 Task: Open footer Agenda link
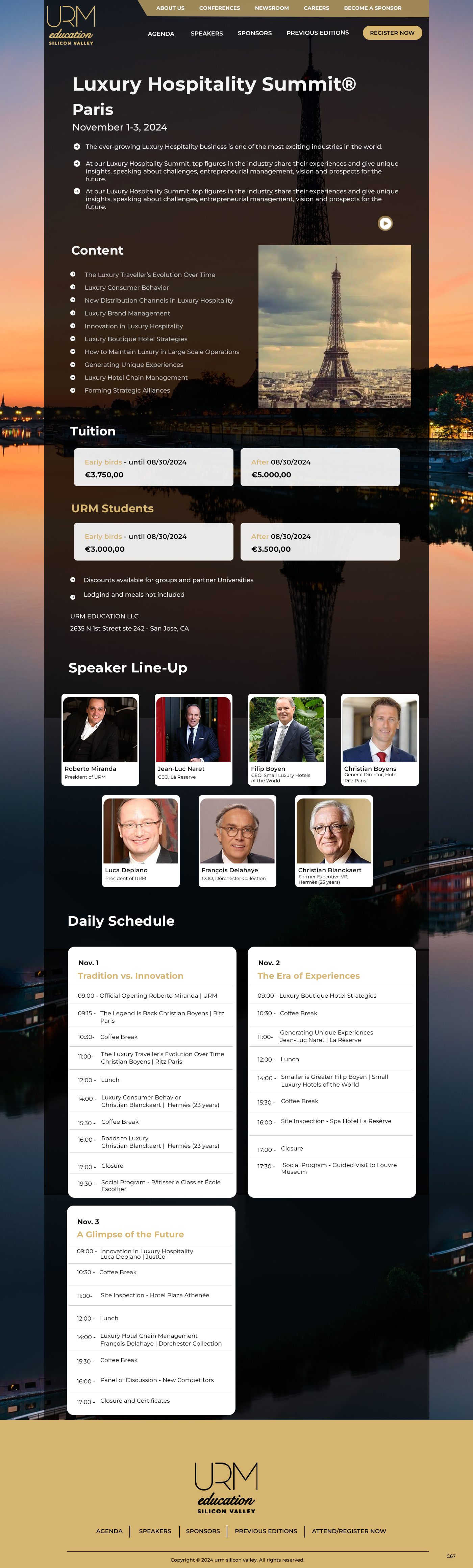click(109, 1531)
